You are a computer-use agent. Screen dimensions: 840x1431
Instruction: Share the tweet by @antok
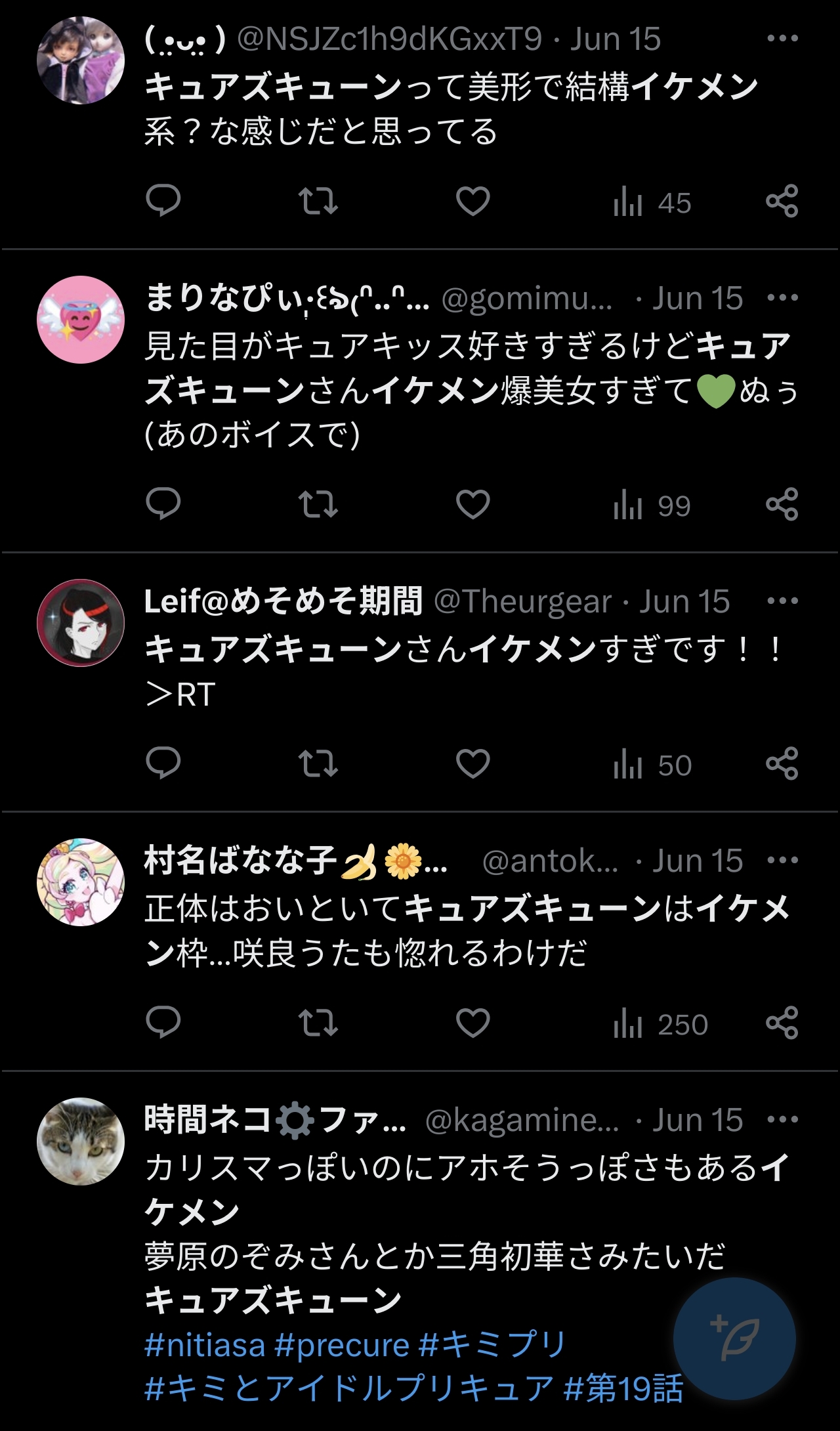click(782, 1023)
